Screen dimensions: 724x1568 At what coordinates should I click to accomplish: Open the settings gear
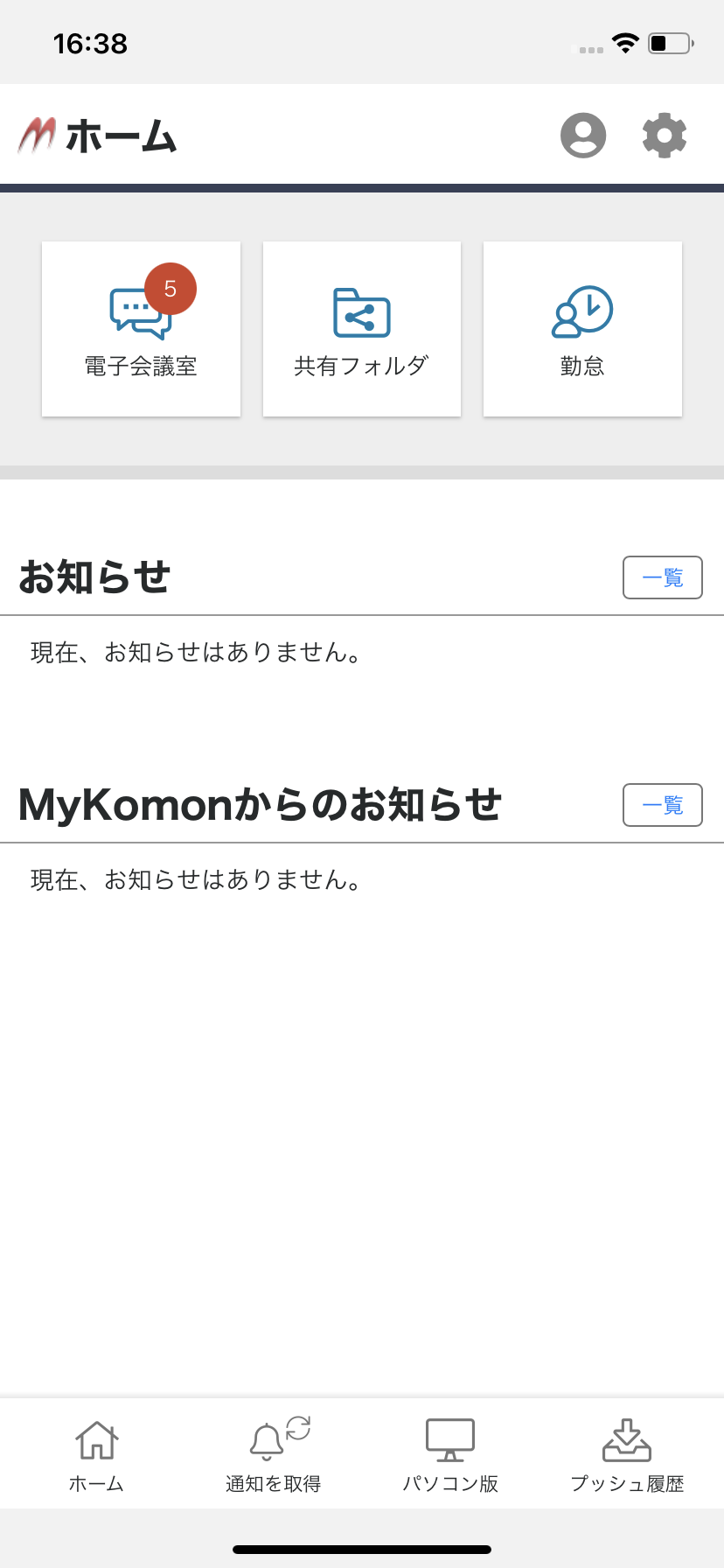[x=665, y=136]
